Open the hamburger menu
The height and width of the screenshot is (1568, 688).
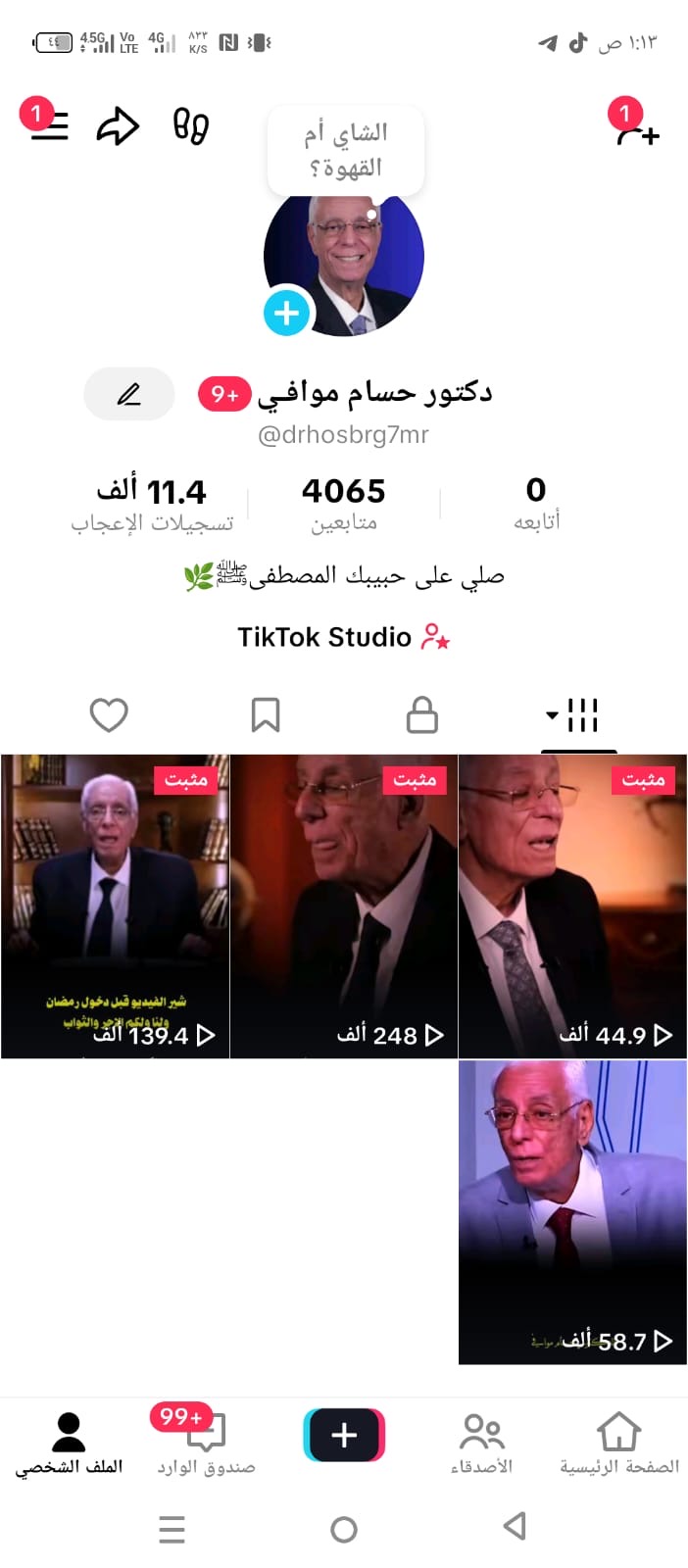tap(49, 126)
